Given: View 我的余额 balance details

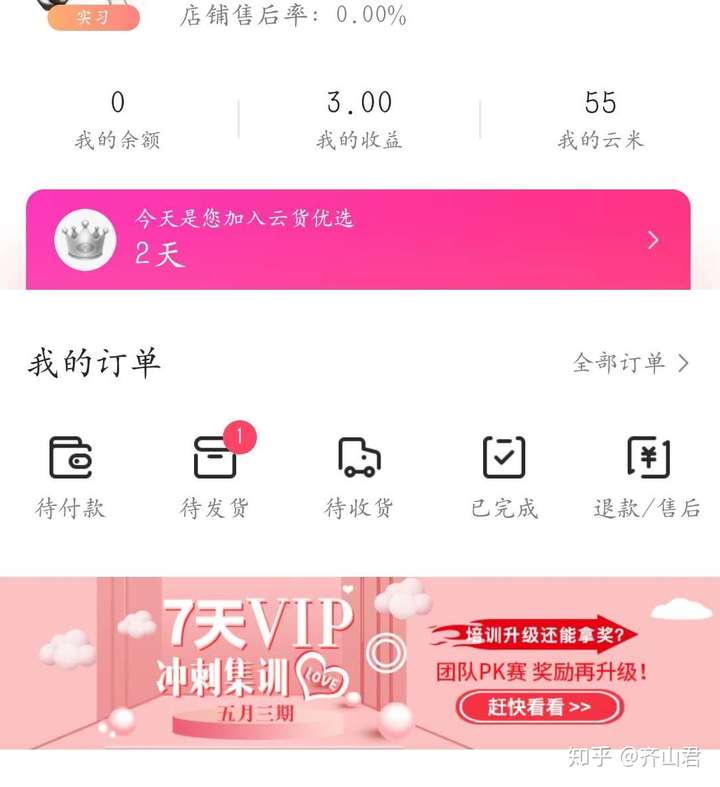Looking at the screenshot, I should click(x=118, y=120).
